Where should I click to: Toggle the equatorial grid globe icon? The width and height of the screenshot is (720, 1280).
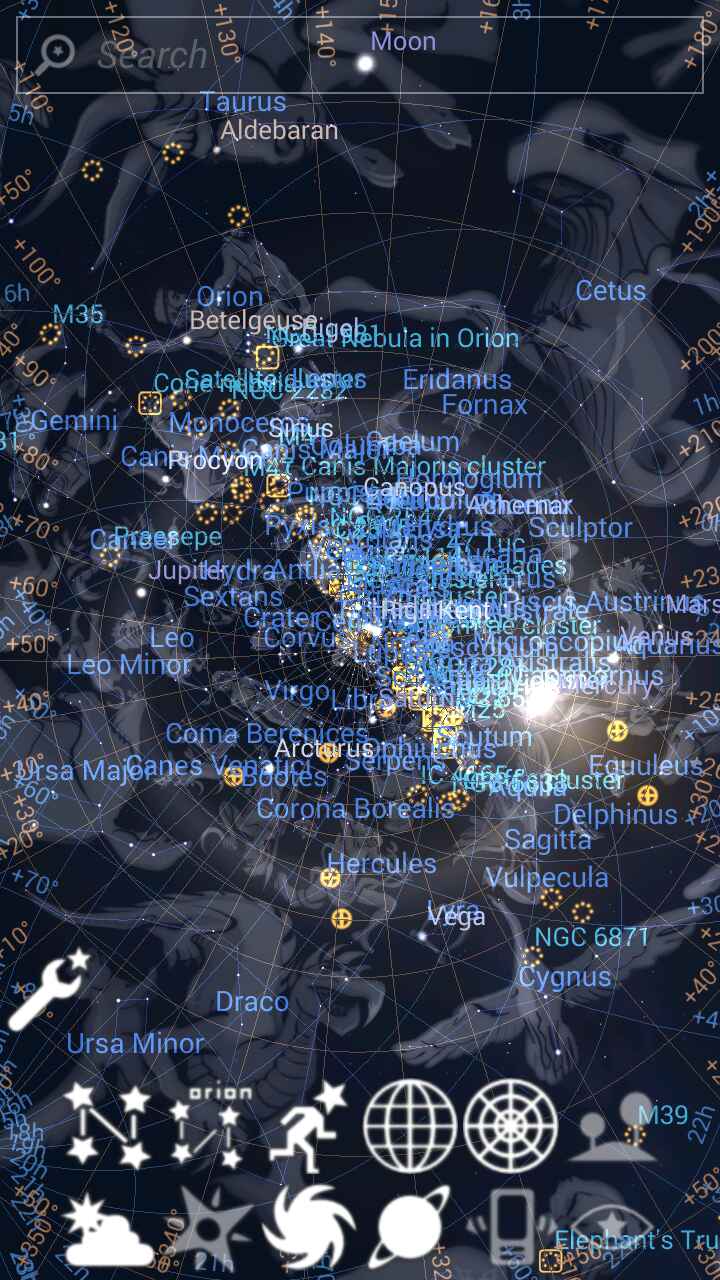coord(410,1126)
